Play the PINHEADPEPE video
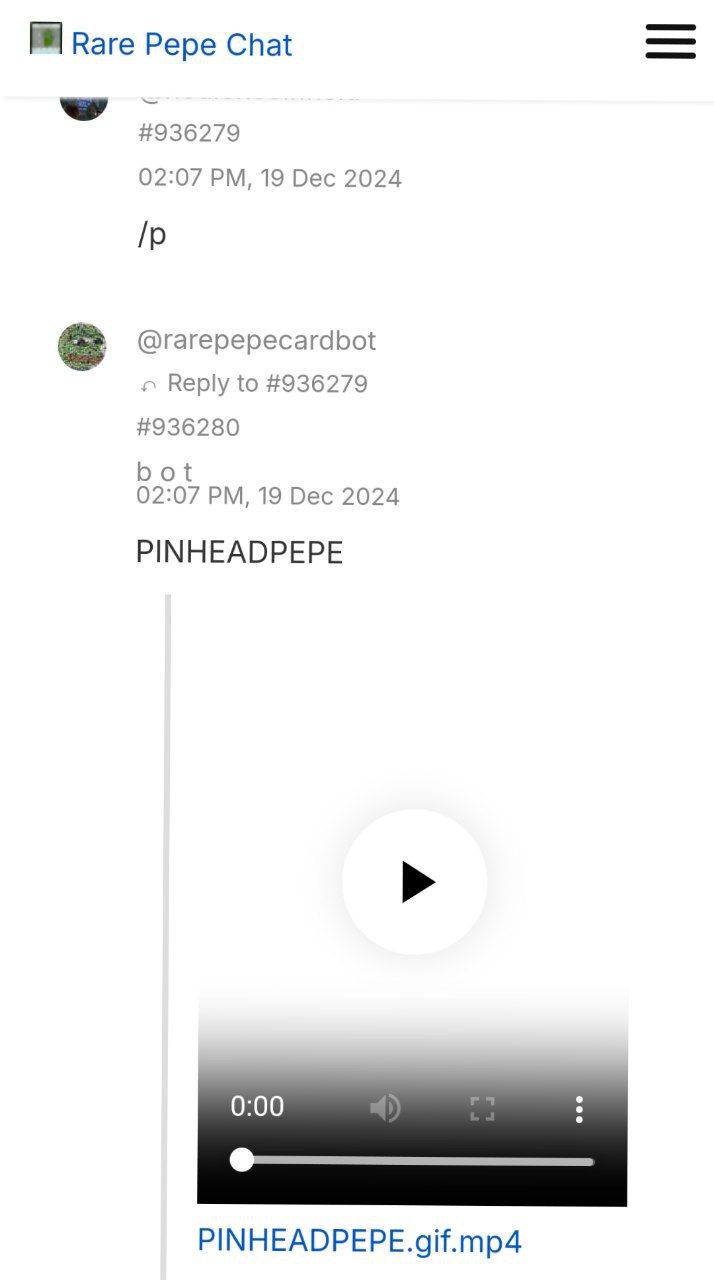The height and width of the screenshot is (1280, 714). tap(414, 882)
